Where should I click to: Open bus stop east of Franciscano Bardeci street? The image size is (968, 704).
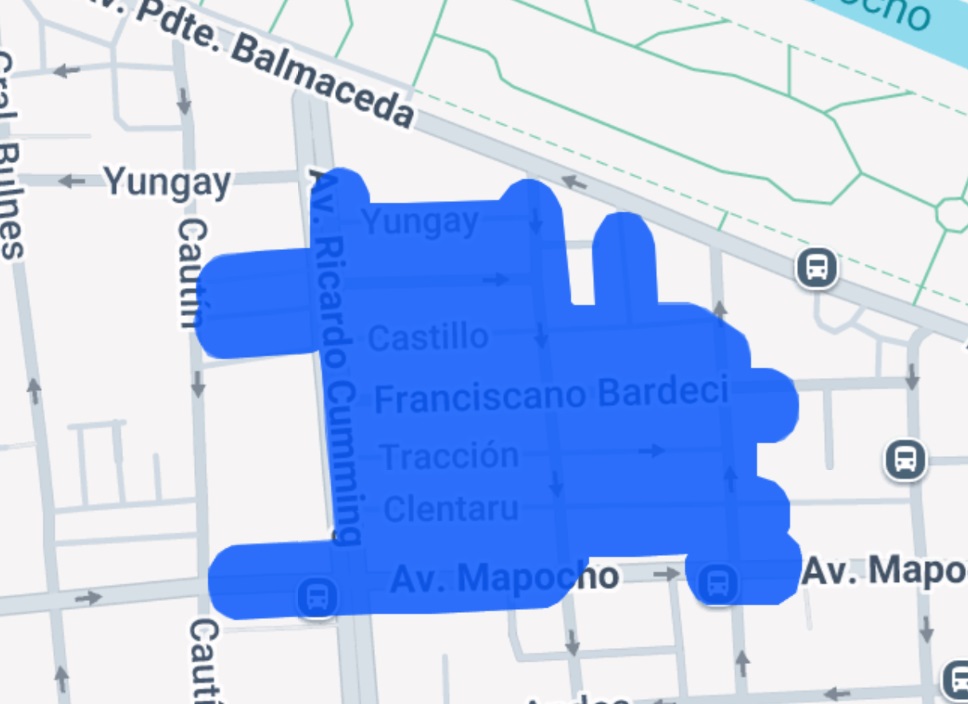[x=905, y=459]
